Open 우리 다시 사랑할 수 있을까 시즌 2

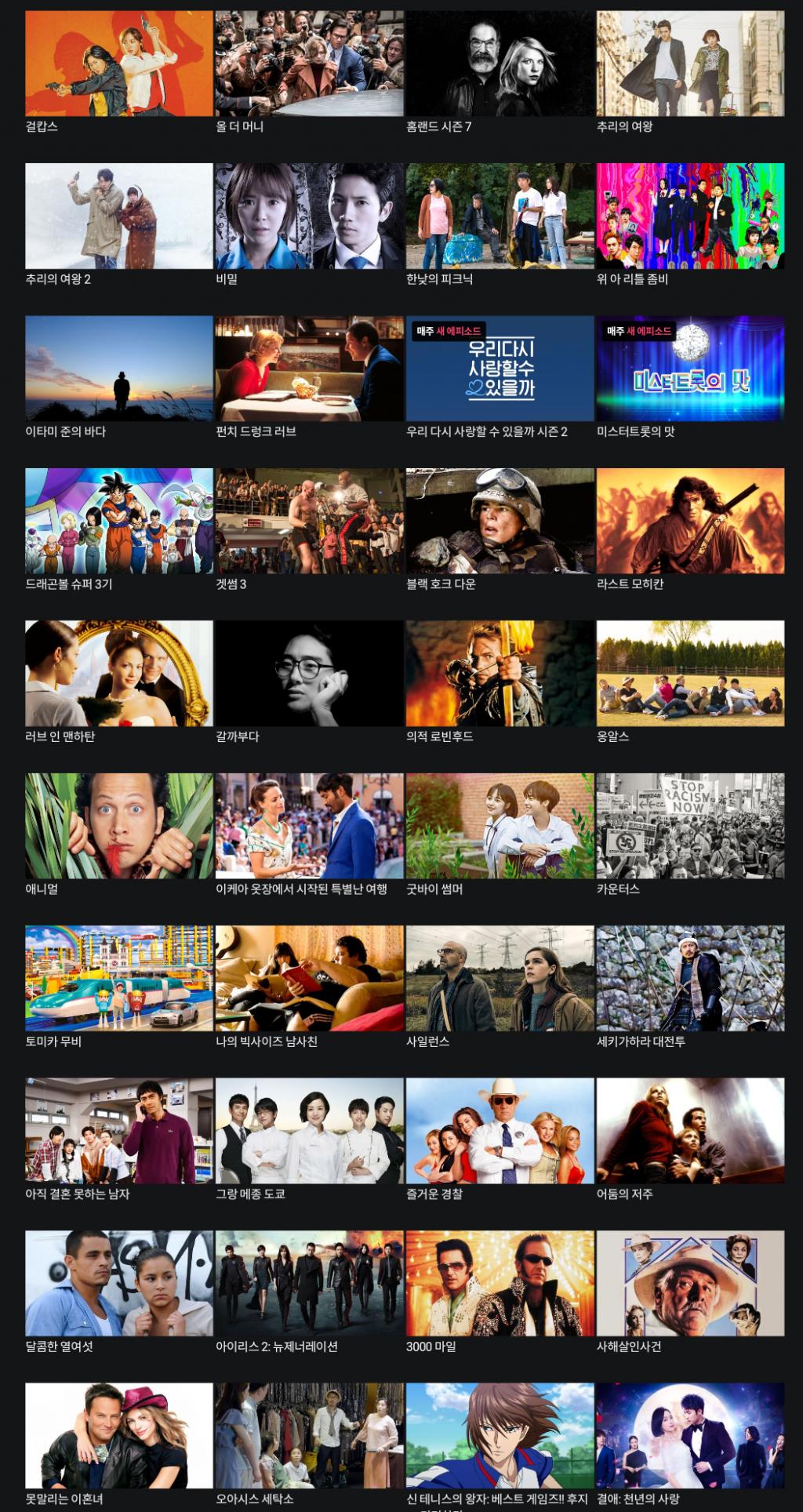pyautogui.click(x=500, y=369)
